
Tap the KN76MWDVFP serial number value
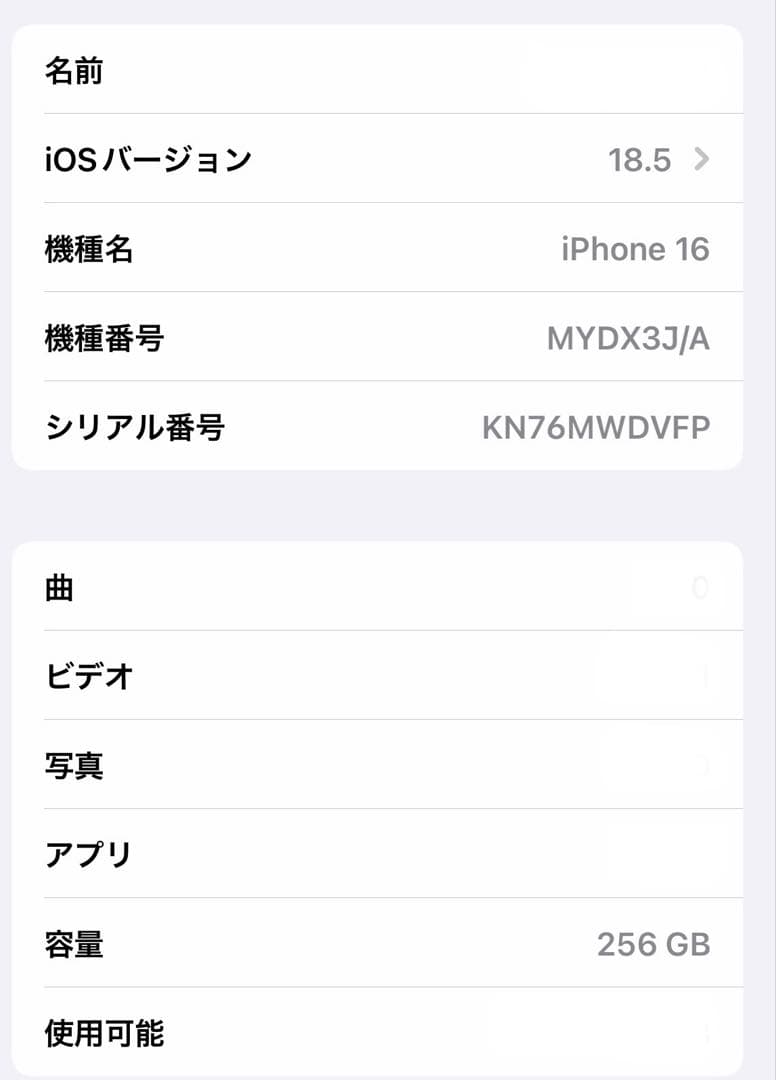pyautogui.click(x=596, y=426)
